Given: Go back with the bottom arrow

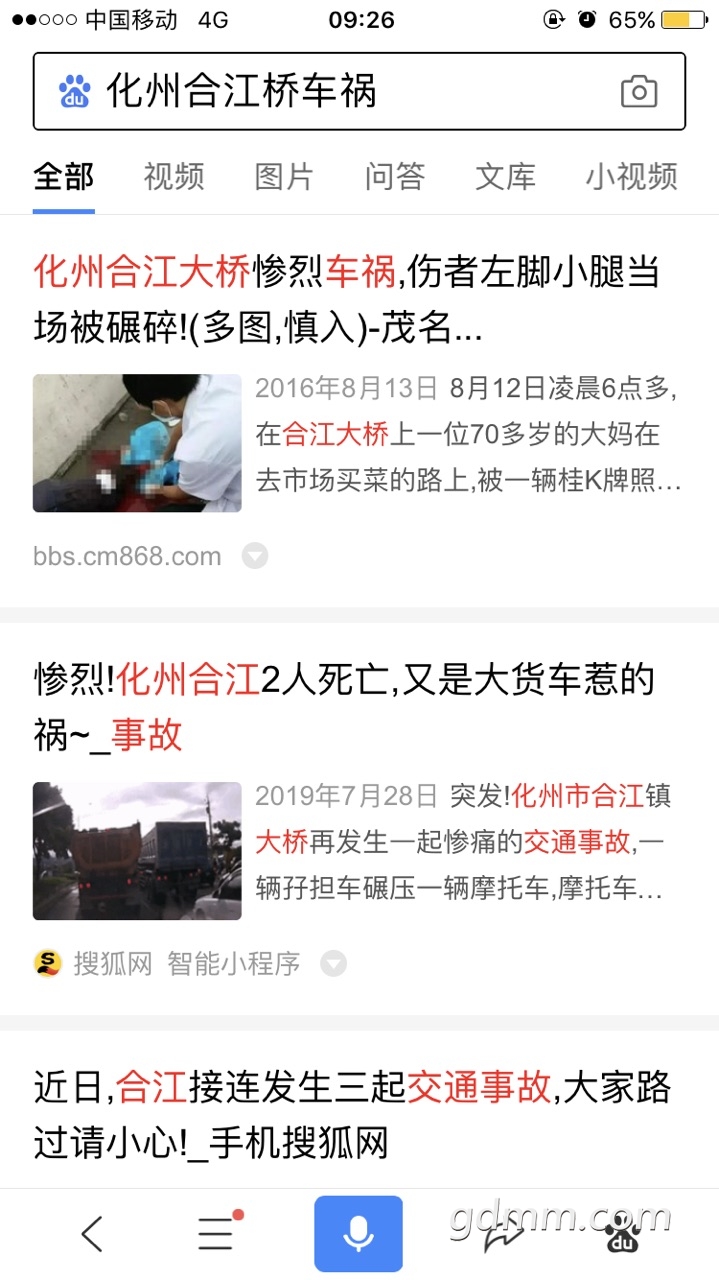Looking at the screenshot, I should click(x=92, y=1234).
